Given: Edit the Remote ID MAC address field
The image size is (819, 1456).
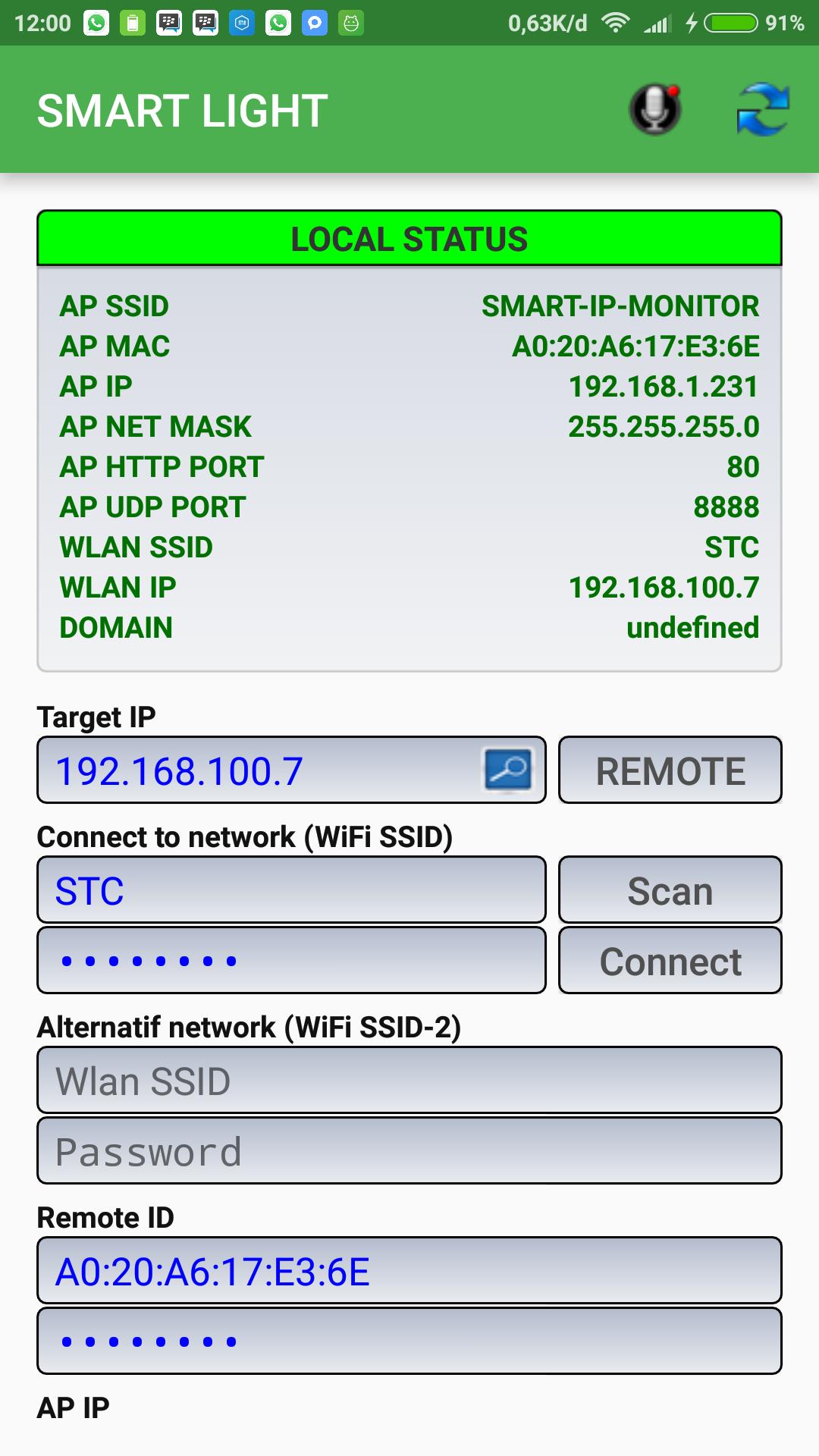Looking at the screenshot, I should pyautogui.click(x=409, y=1271).
